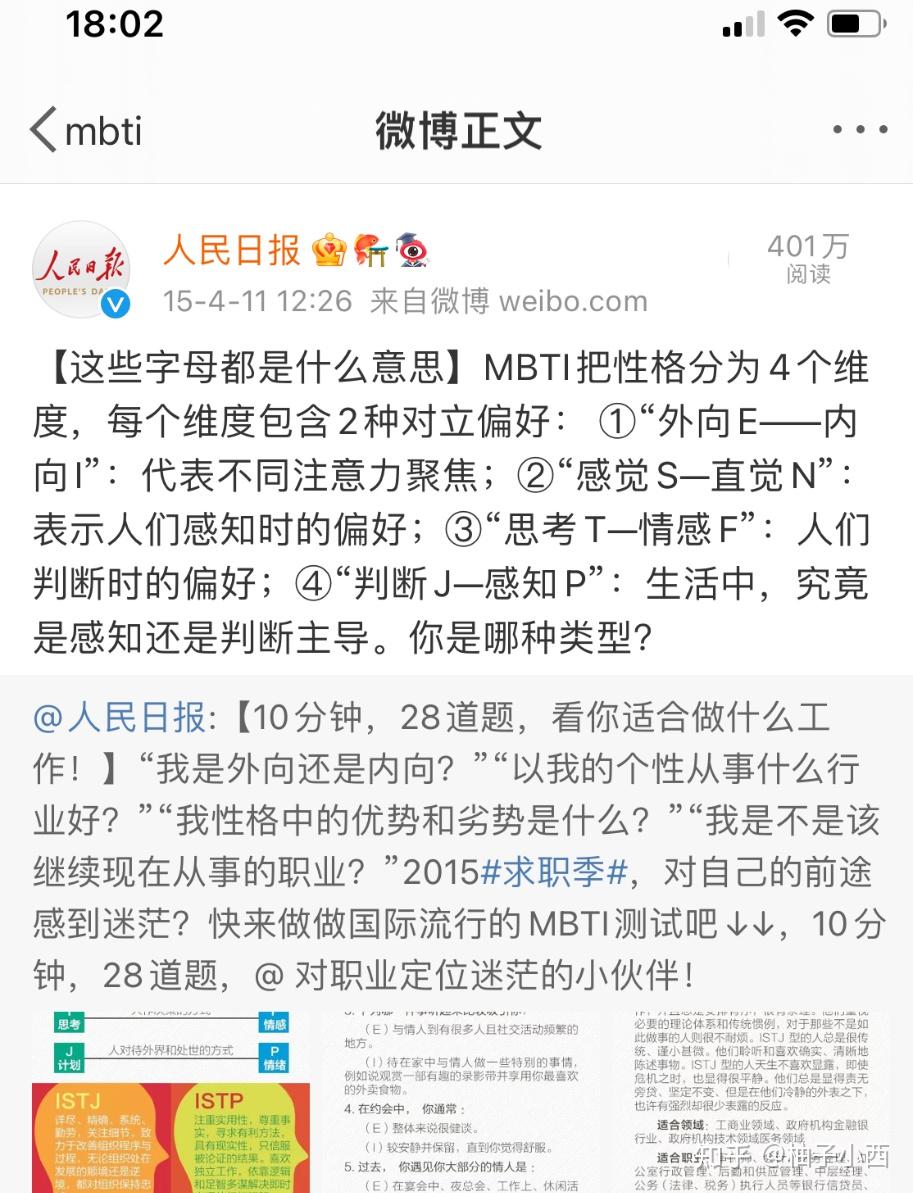This screenshot has height=1193, width=913.
Task: Open 人民日报 profile avatar
Action: pyautogui.click(x=81, y=269)
